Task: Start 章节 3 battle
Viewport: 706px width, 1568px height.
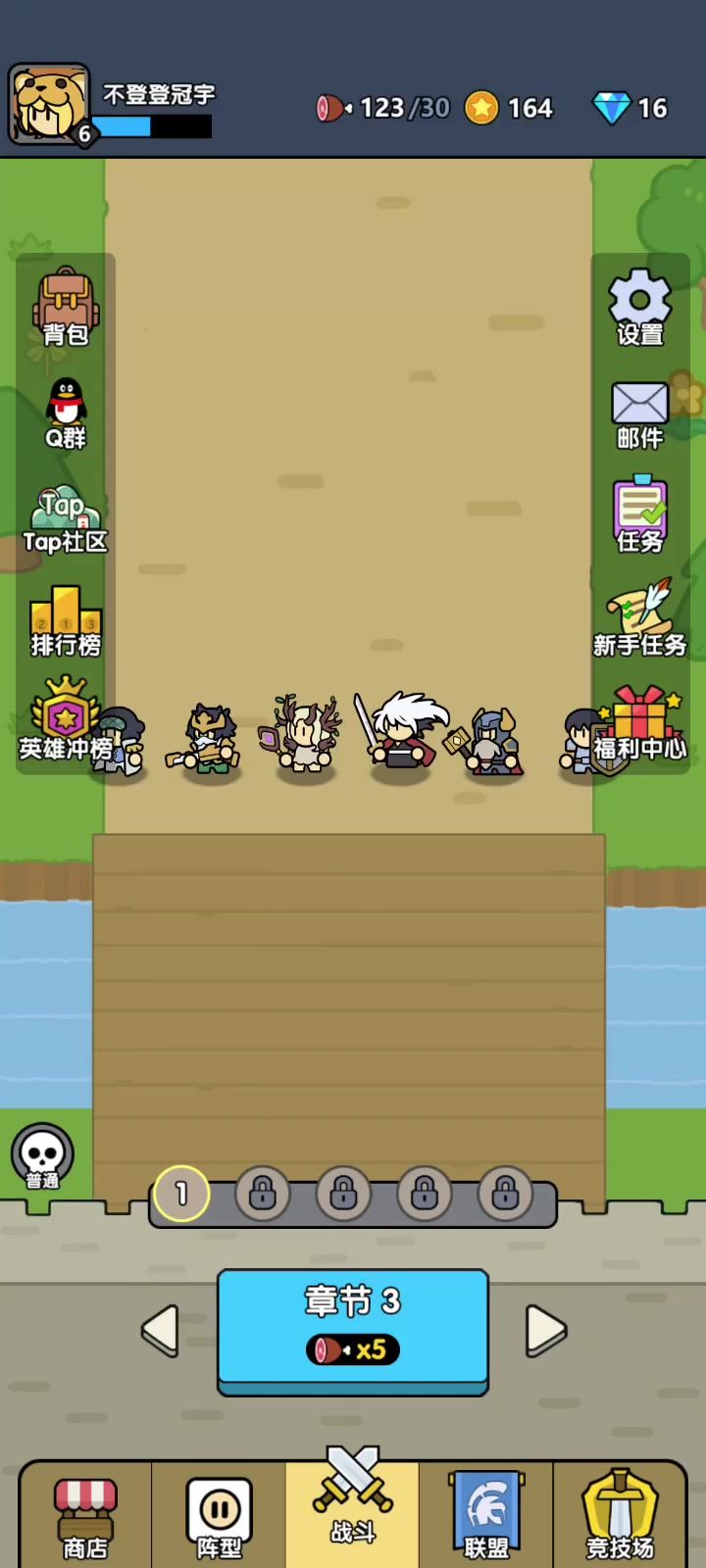Action: tap(353, 1325)
